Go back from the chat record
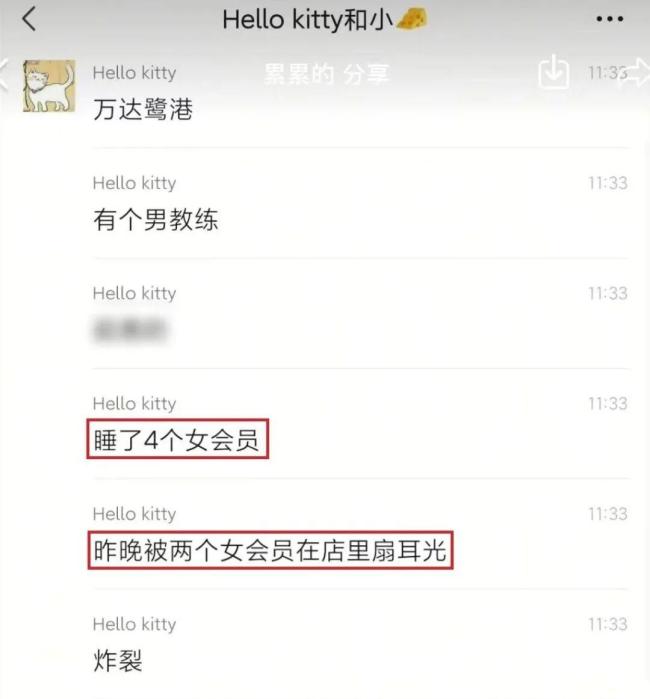Screen dimensions: 650x699 point(29,19)
